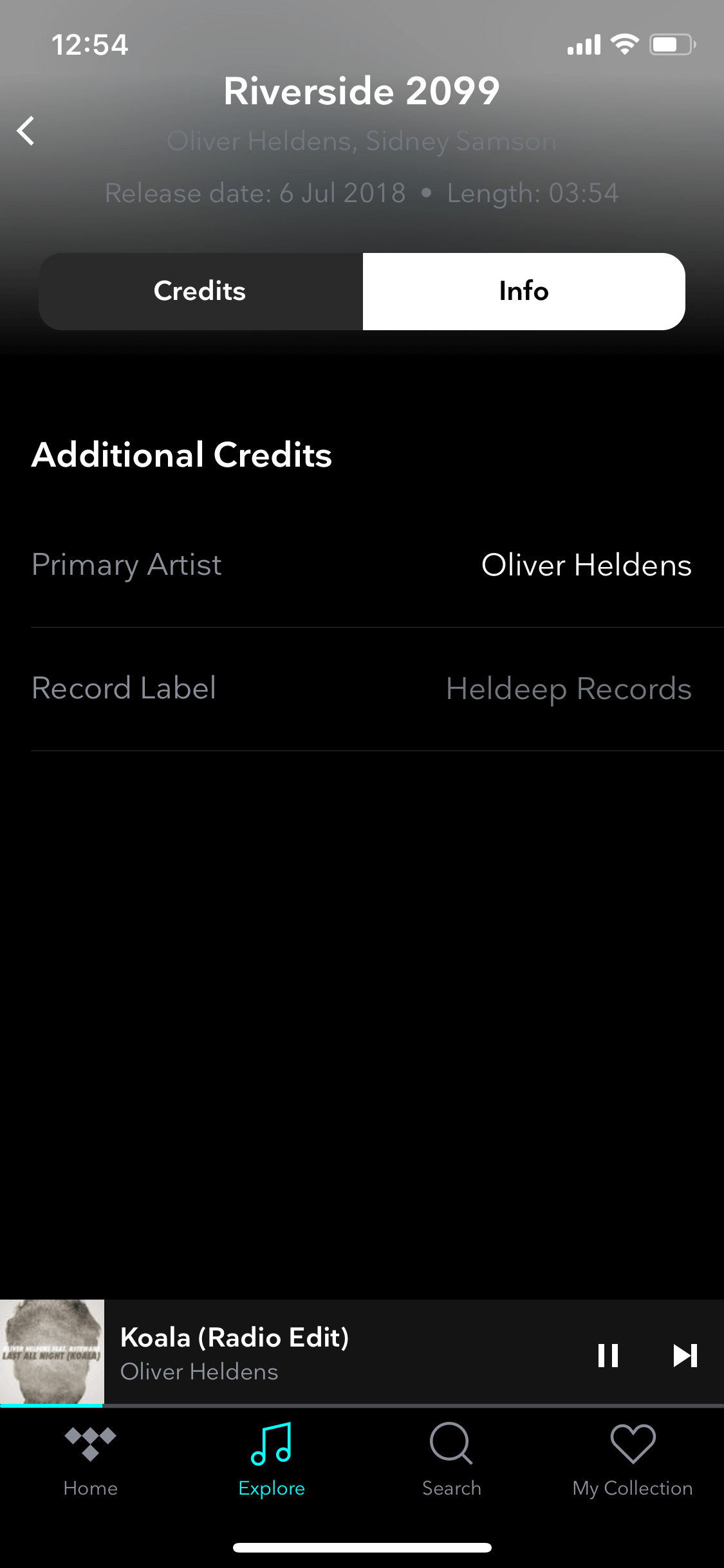Open Oliver Heldens primary artist page
724x1568 pixels.
(x=586, y=565)
